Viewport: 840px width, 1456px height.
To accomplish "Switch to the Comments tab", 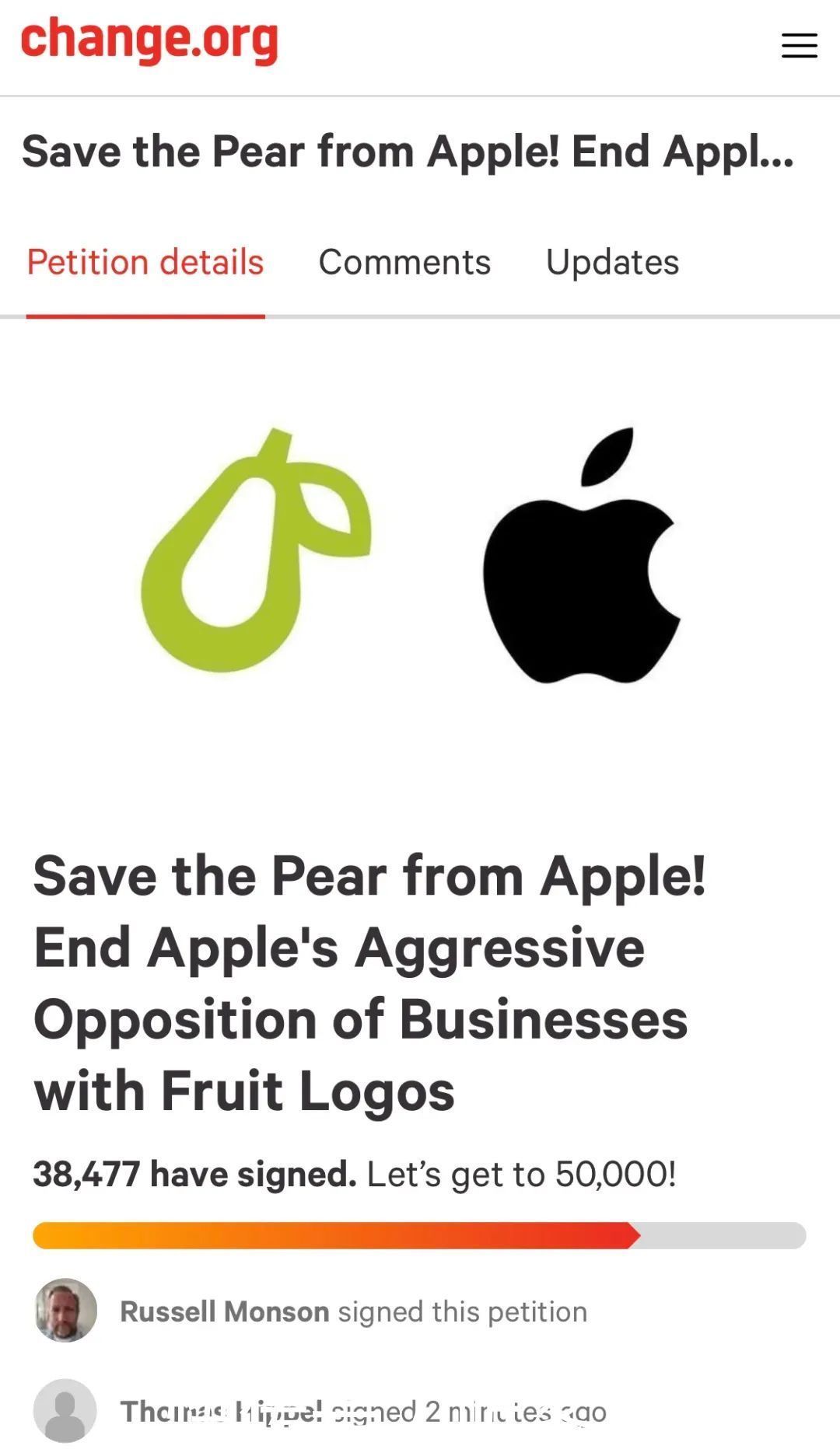I will (x=404, y=263).
